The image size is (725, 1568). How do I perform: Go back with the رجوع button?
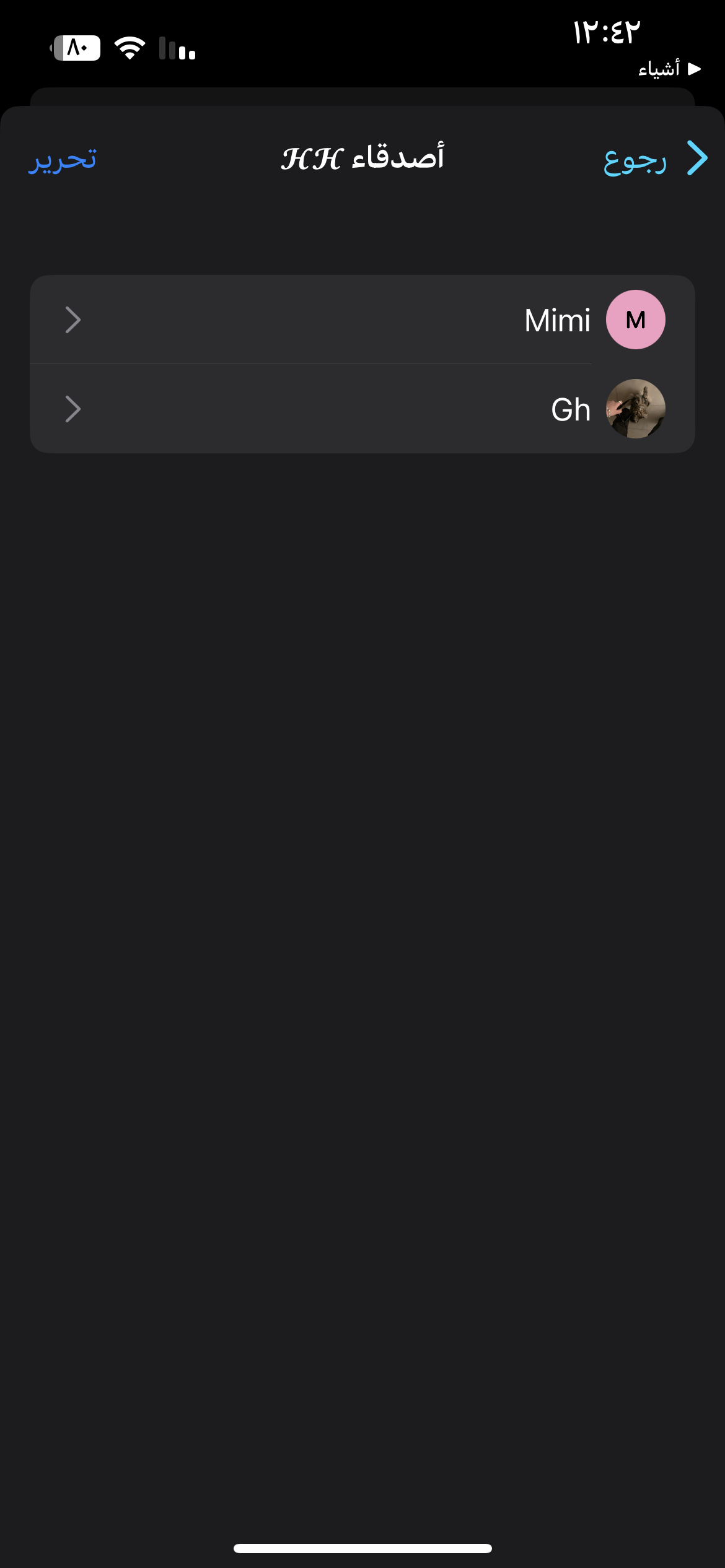point(654,160)
